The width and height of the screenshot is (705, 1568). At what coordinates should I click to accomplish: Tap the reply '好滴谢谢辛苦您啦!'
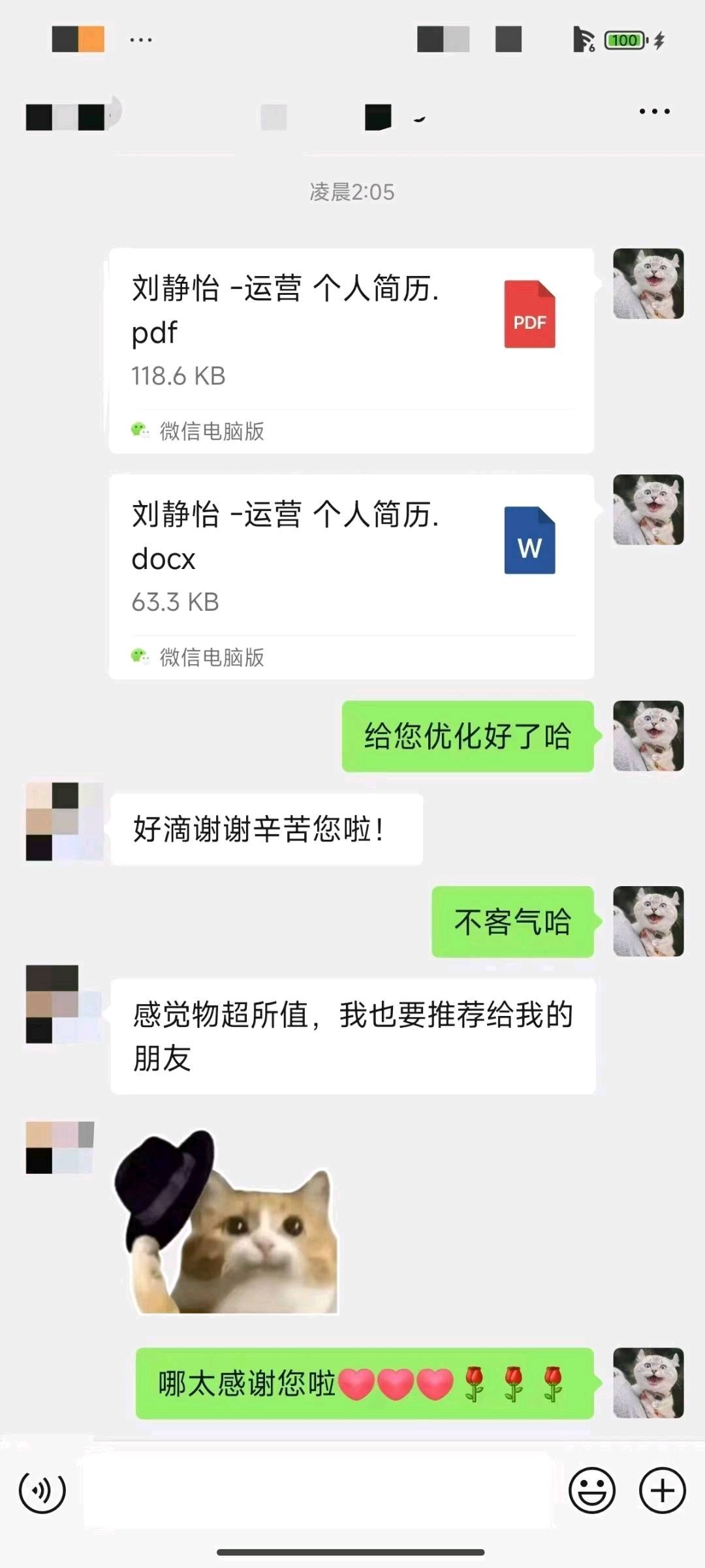coord(265,829)
